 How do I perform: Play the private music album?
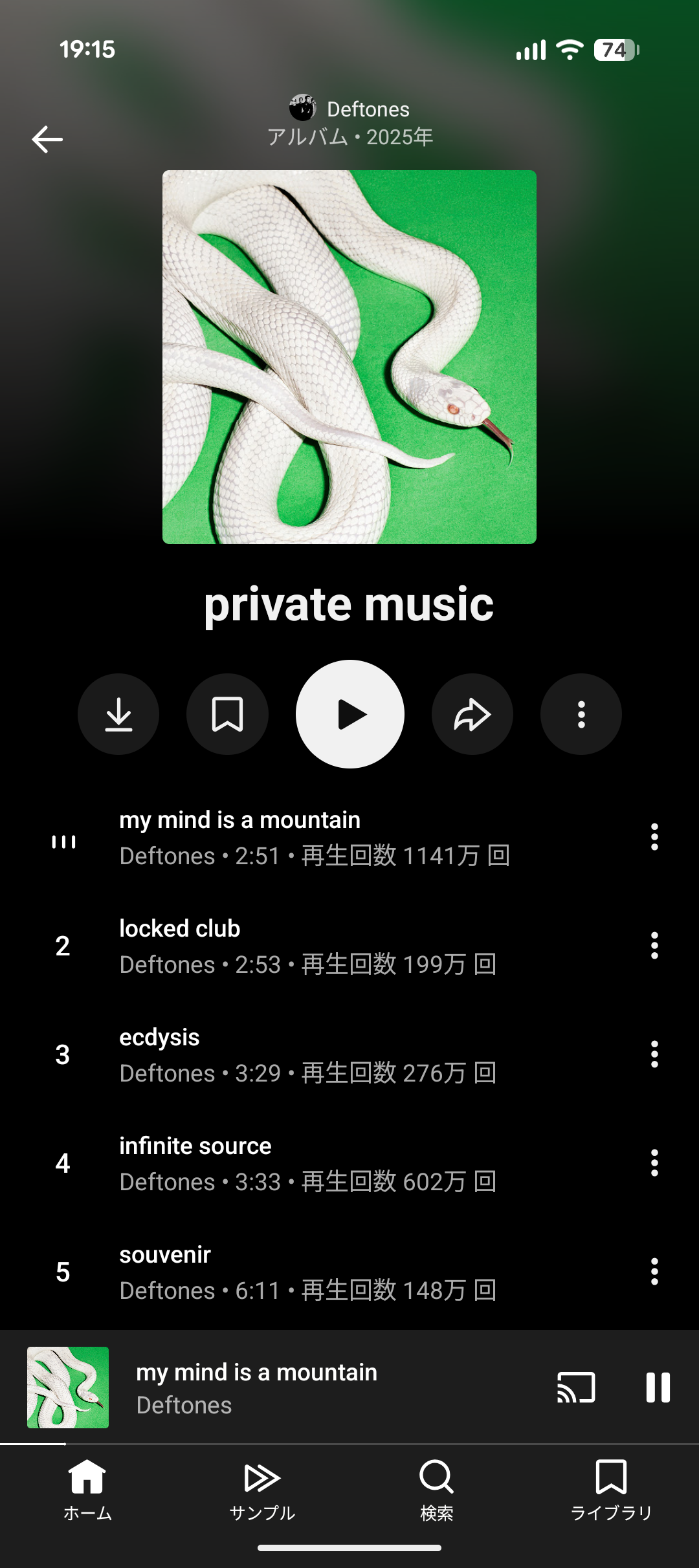tap(350, 714)
